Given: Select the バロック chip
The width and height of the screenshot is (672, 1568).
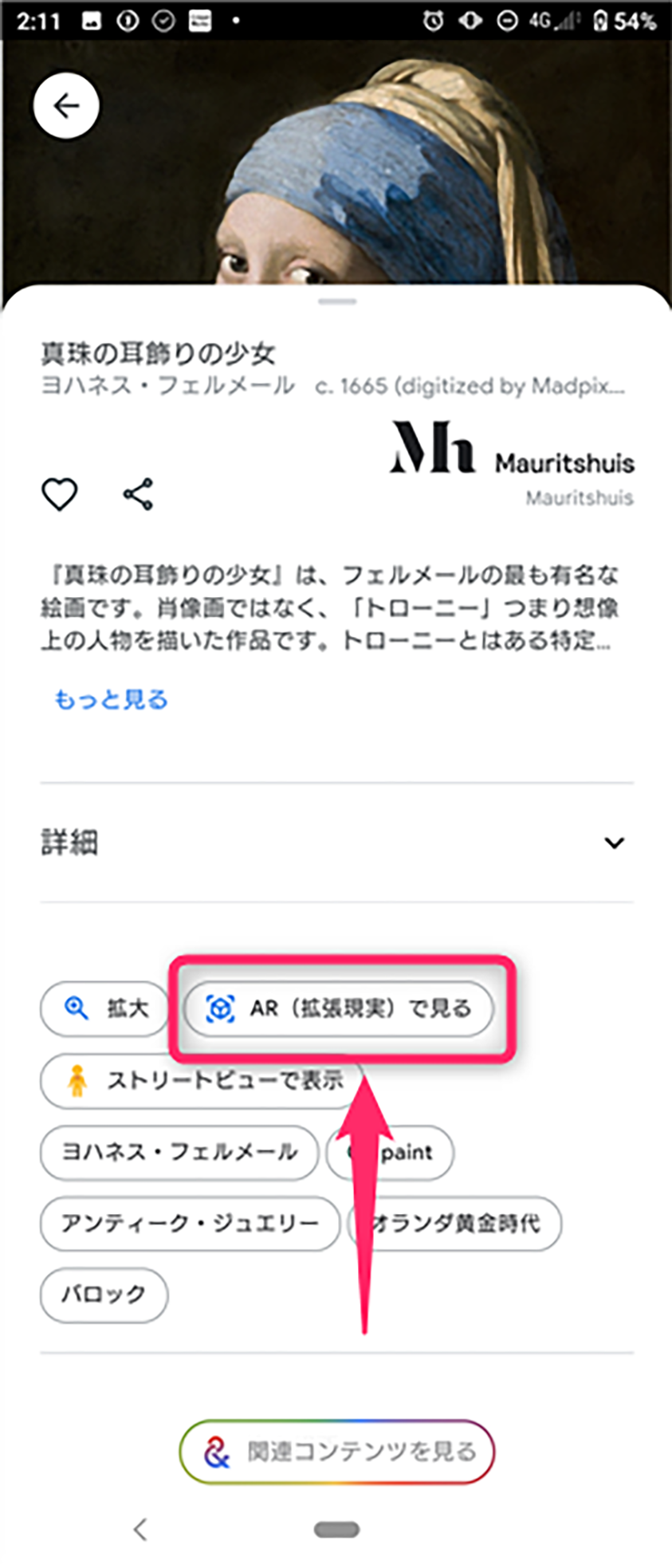Looking at the screenshot, I should [104, 1294].
